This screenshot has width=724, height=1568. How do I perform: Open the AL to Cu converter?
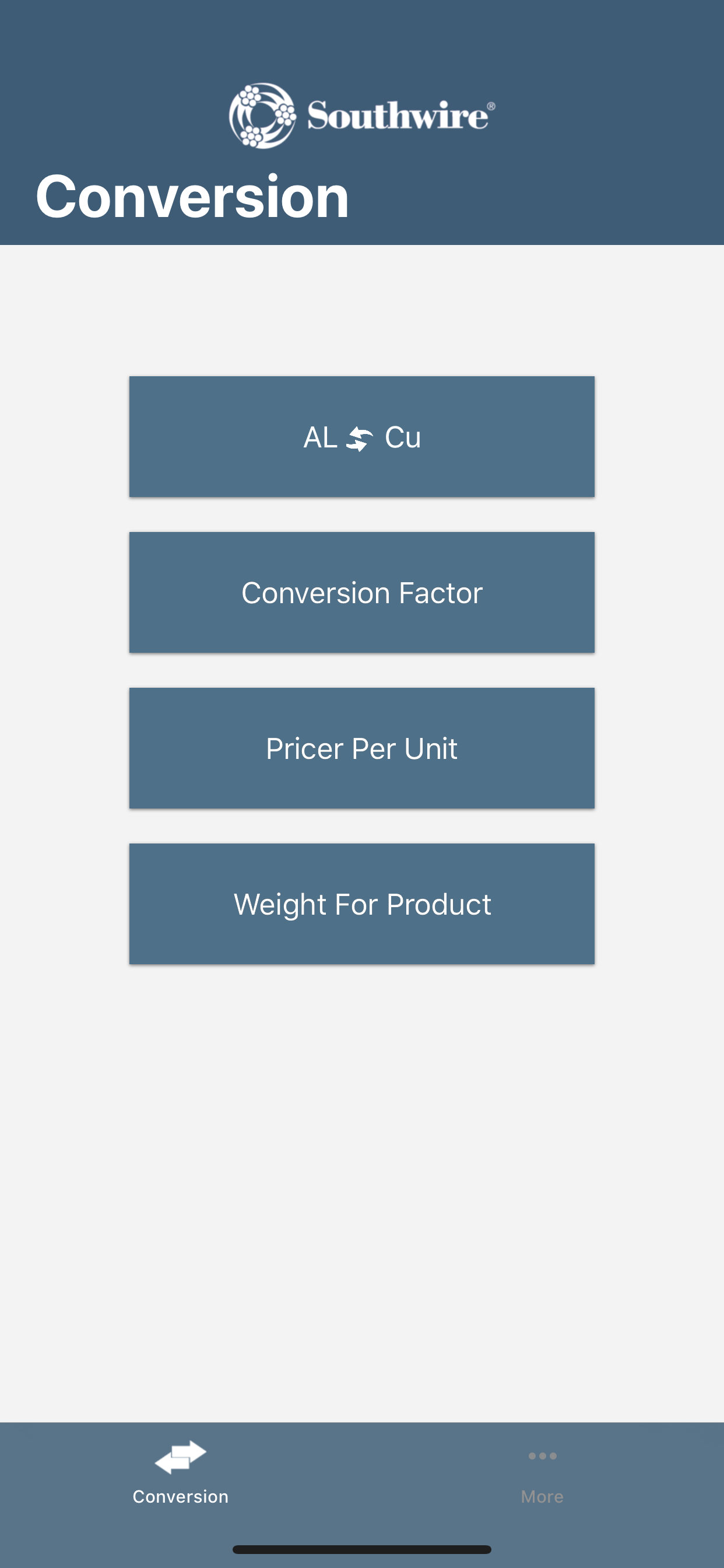tap(361, 437)
